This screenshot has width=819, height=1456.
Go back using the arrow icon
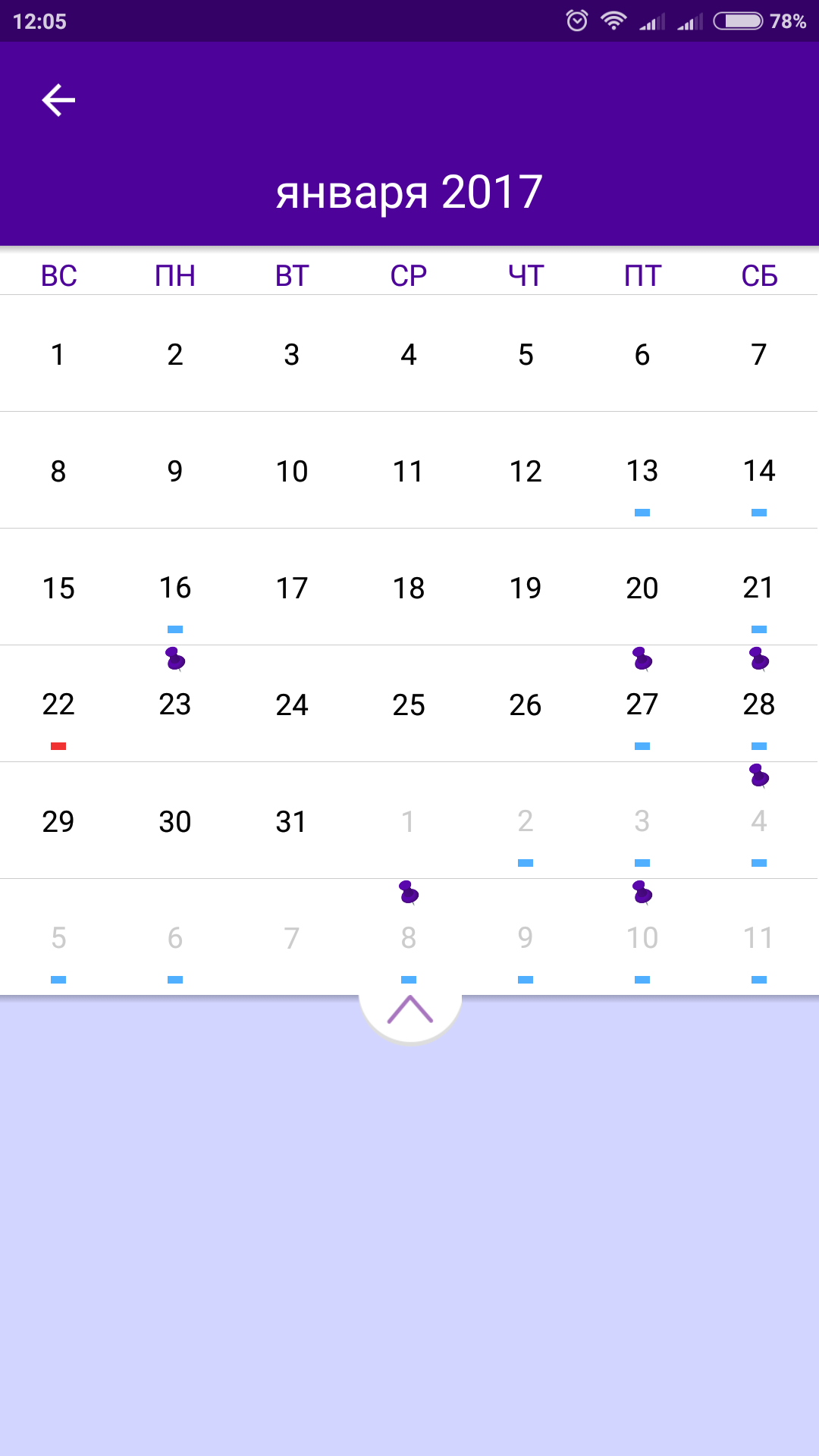click(x=58, y=100)
